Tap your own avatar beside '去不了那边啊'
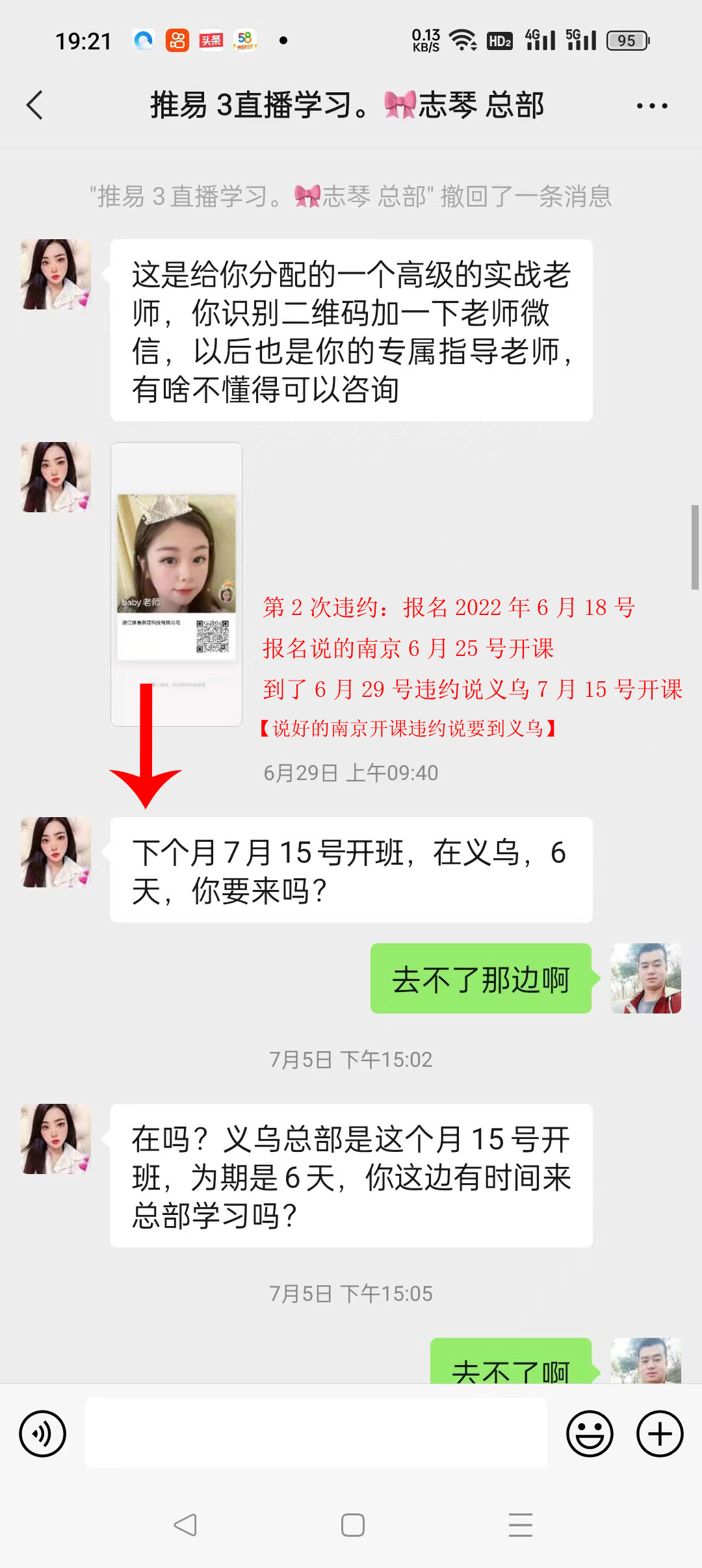Image resolution: width=702 pixels, height=1568 pixels. 645,978
